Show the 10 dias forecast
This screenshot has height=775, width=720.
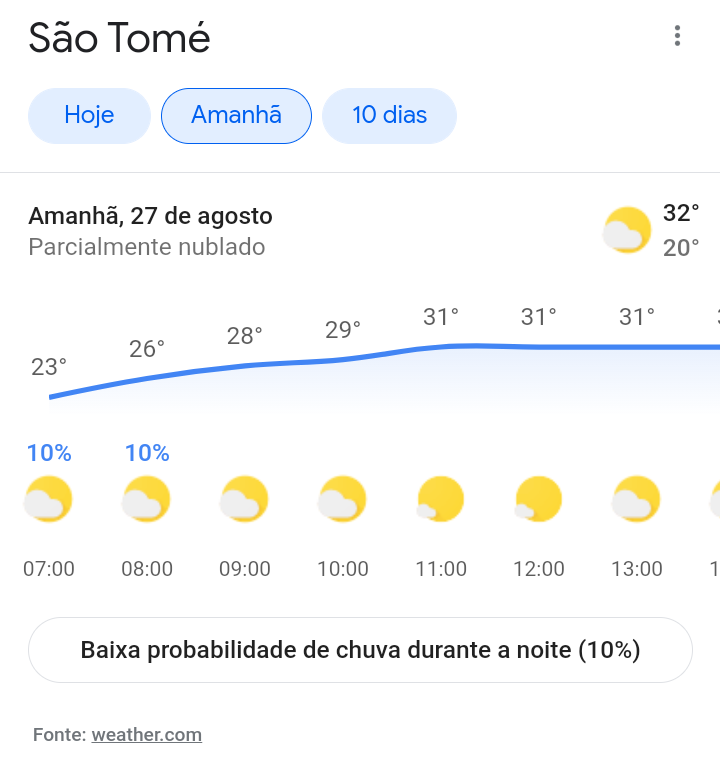tap(389, 116)
